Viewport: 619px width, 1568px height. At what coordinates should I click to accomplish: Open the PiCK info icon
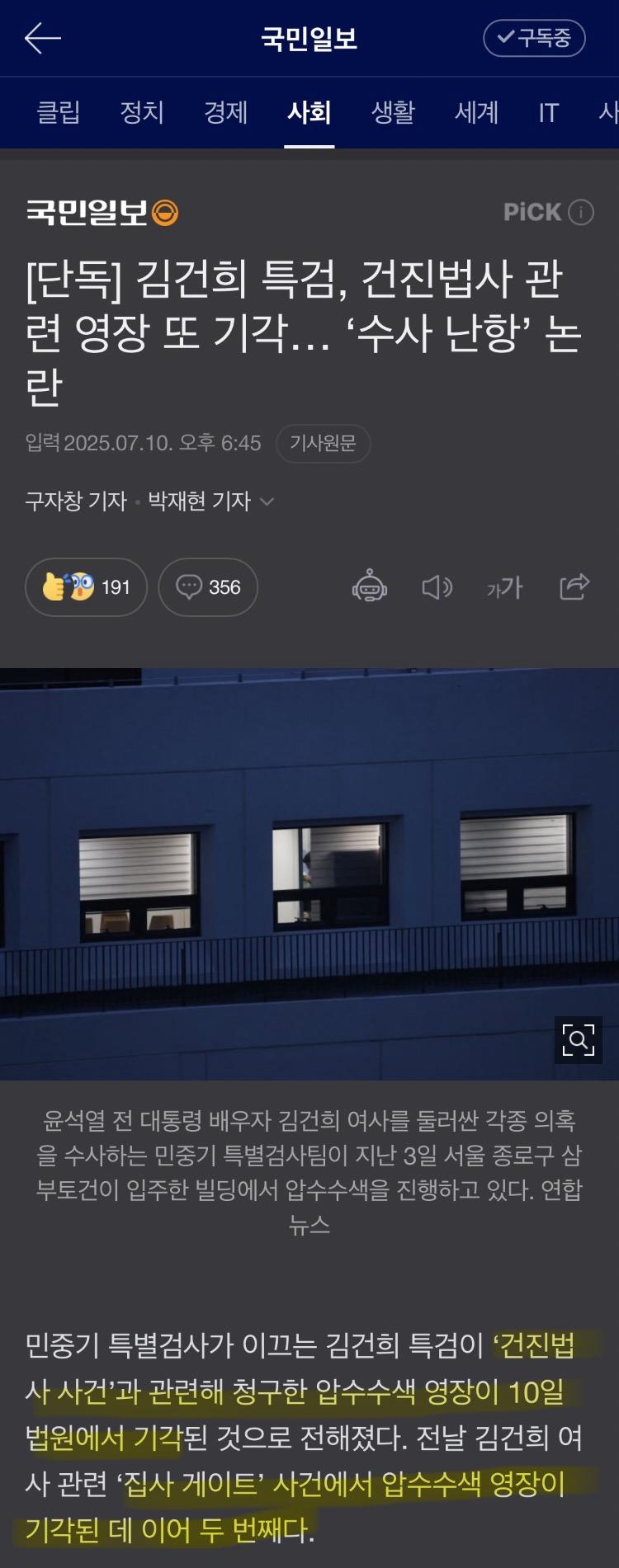pos(581,212)
